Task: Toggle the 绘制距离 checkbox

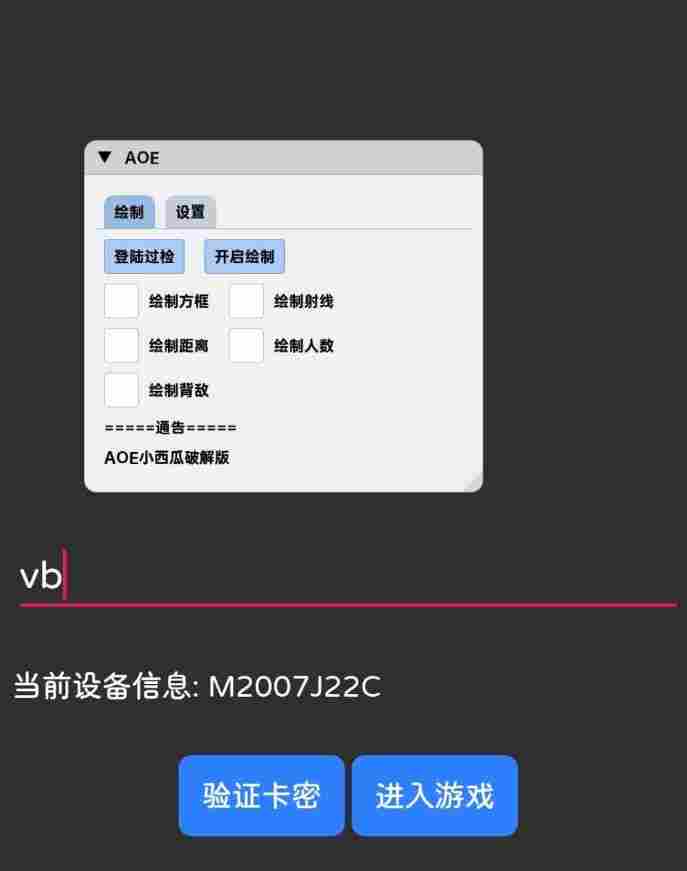Action: [121, 346]
